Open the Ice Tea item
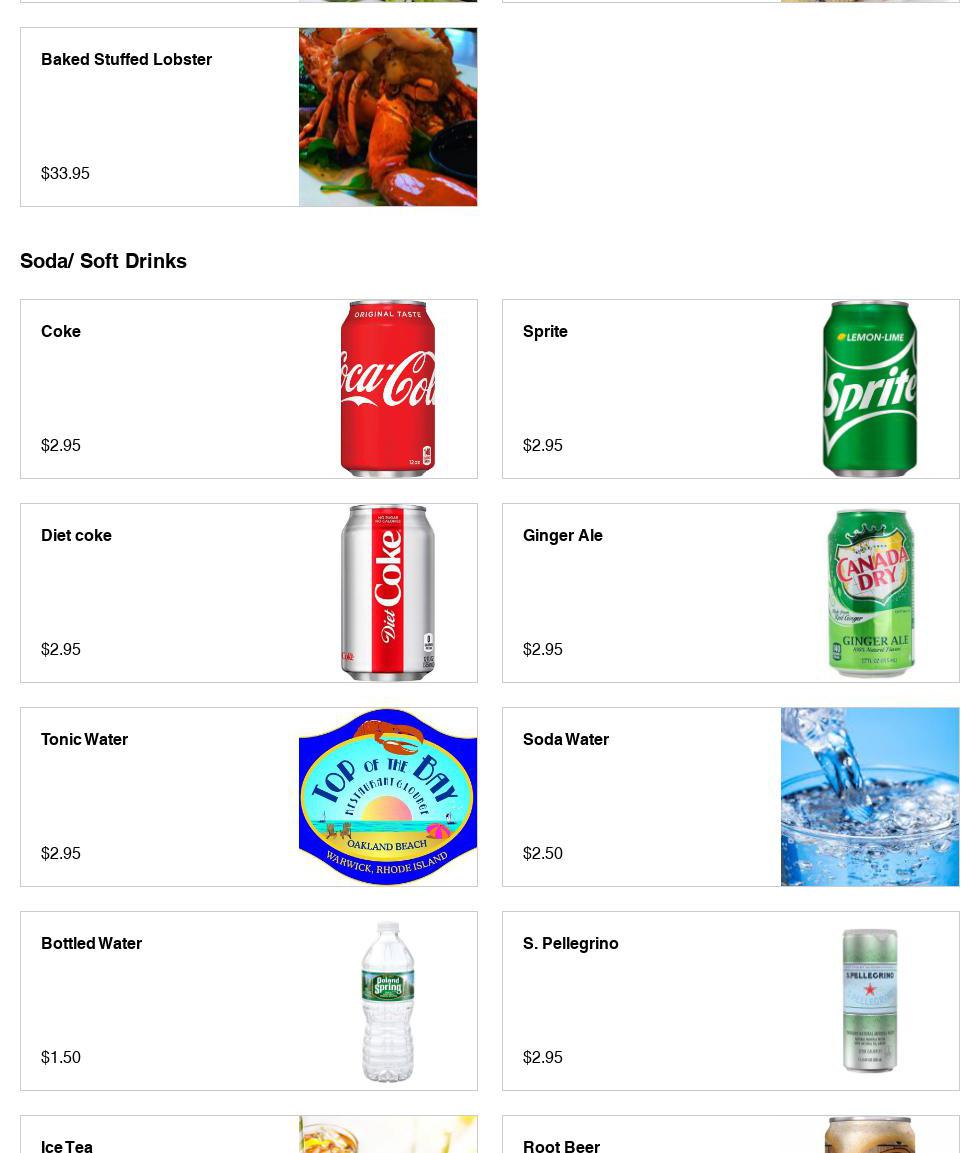 point(248,1137)
